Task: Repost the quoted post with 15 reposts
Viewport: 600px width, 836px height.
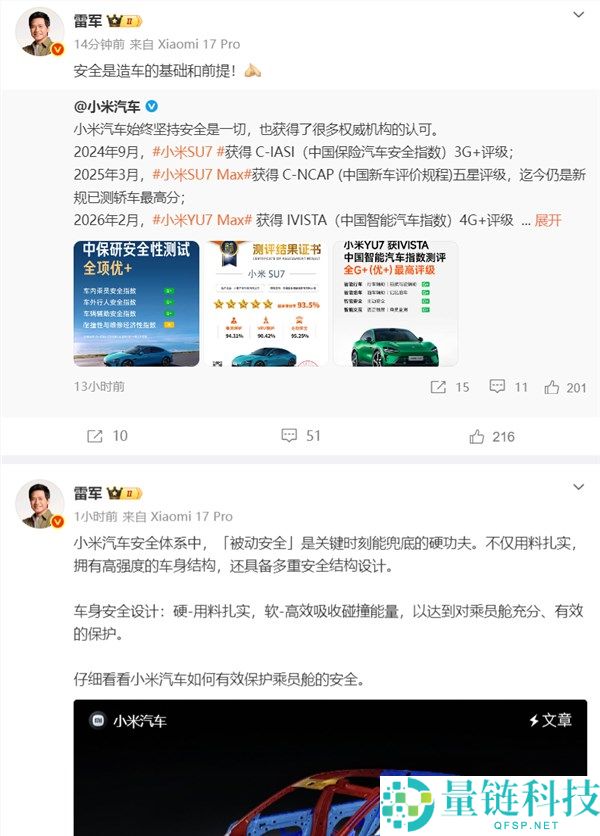Action: click(x=450, y=387)
